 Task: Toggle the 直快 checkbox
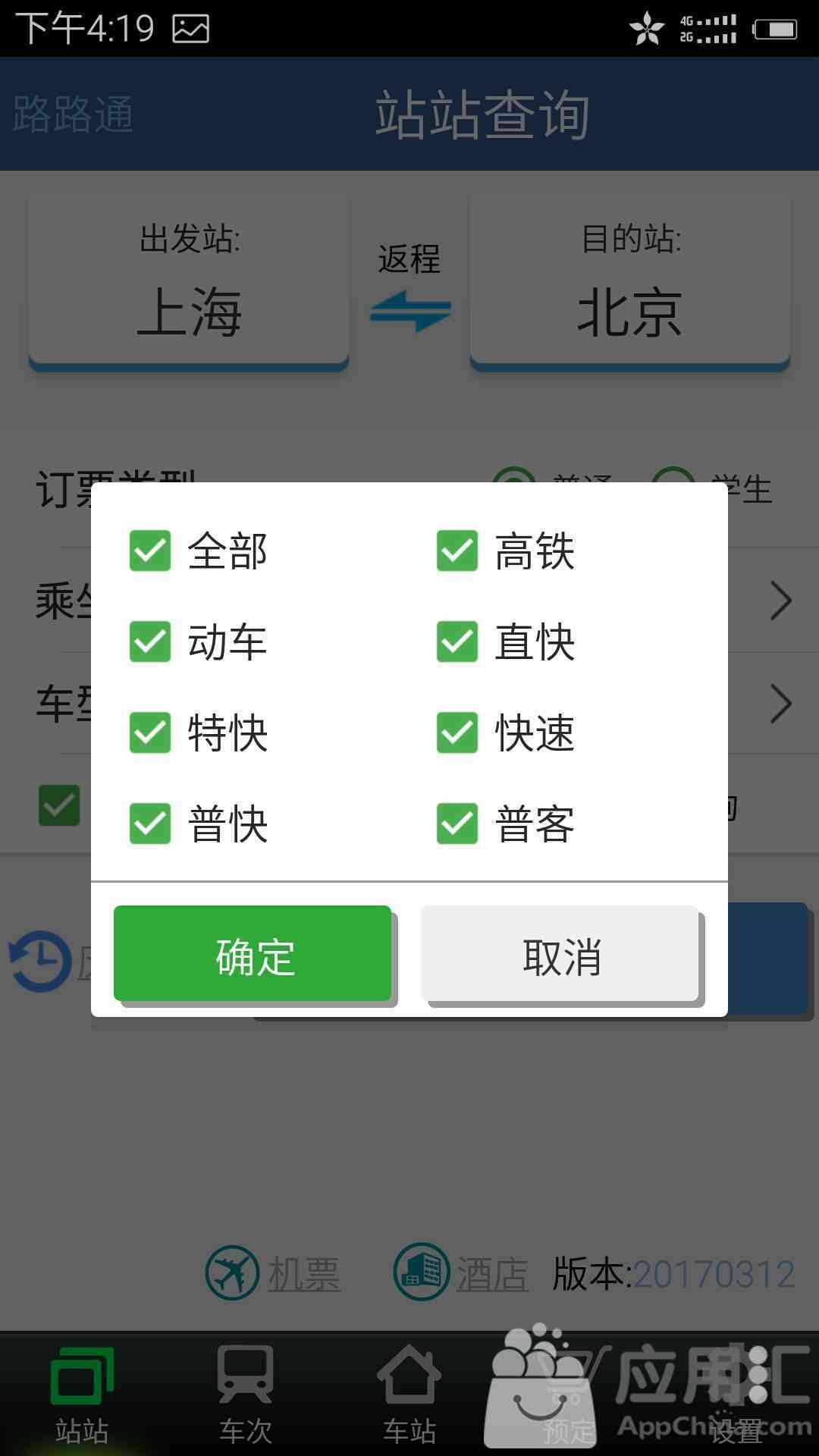tap(457, 642)
